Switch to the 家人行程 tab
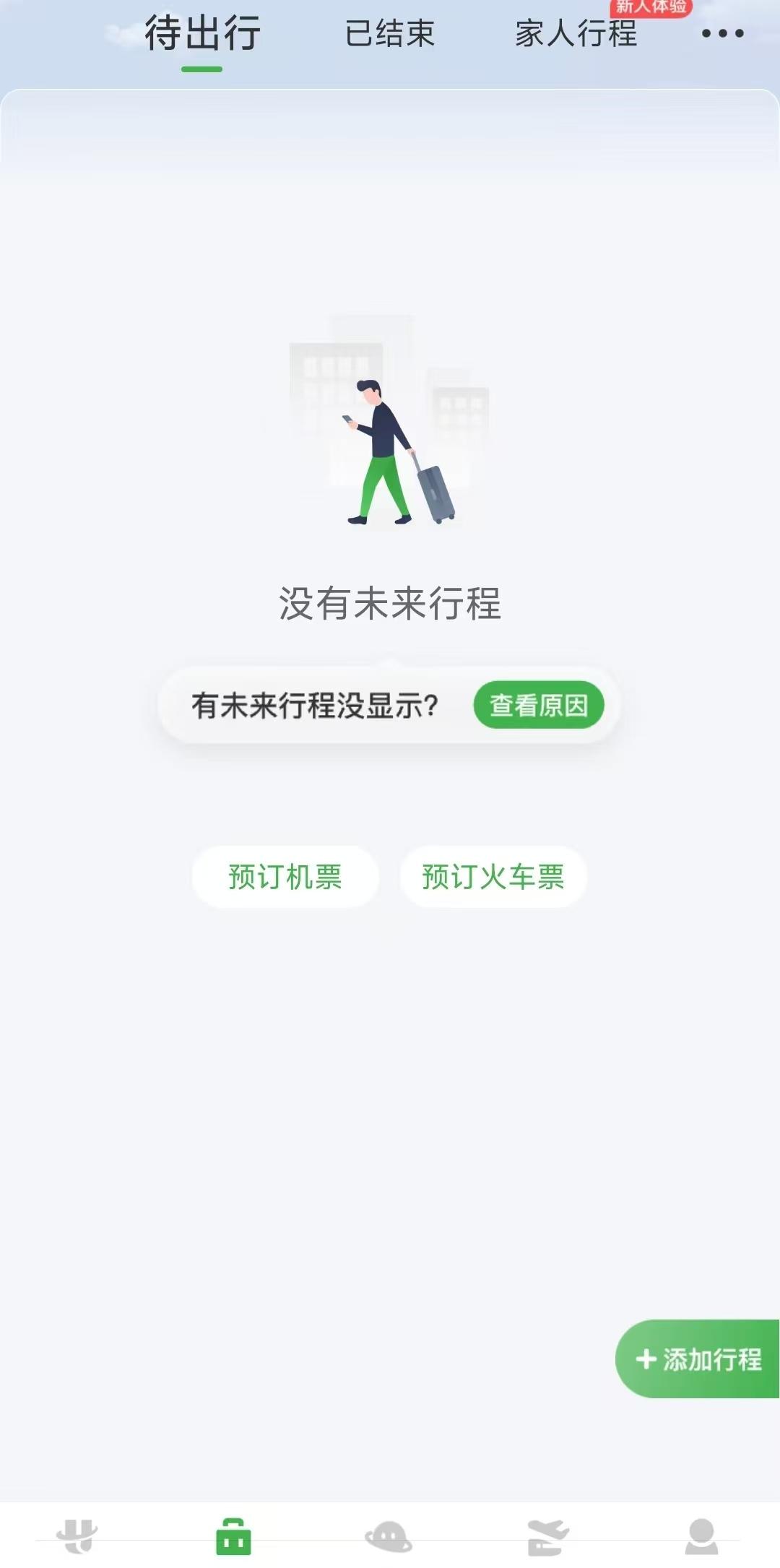This screenshot has width=780, height=1568. click(x=576, y=35)
